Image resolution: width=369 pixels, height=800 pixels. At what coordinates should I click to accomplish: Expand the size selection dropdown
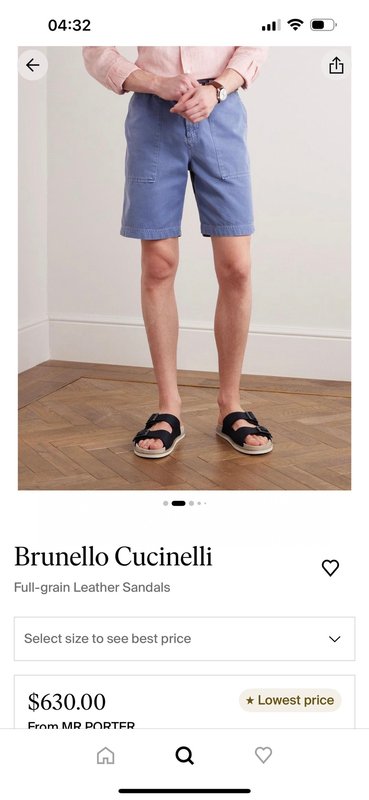pyautogui.click(x=184, y=639)
